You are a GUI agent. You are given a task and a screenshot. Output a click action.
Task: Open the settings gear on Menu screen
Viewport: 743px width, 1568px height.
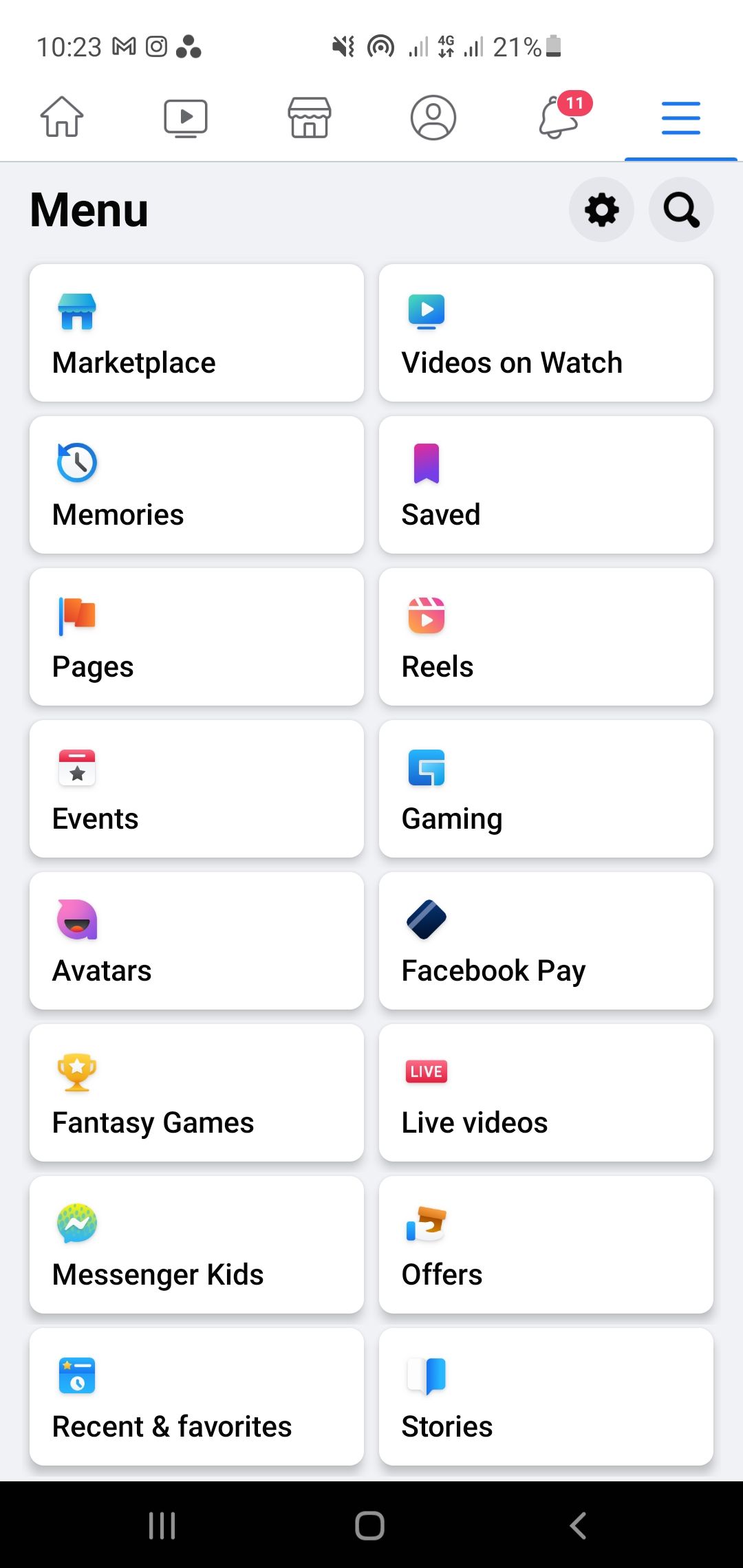[601, 210]
